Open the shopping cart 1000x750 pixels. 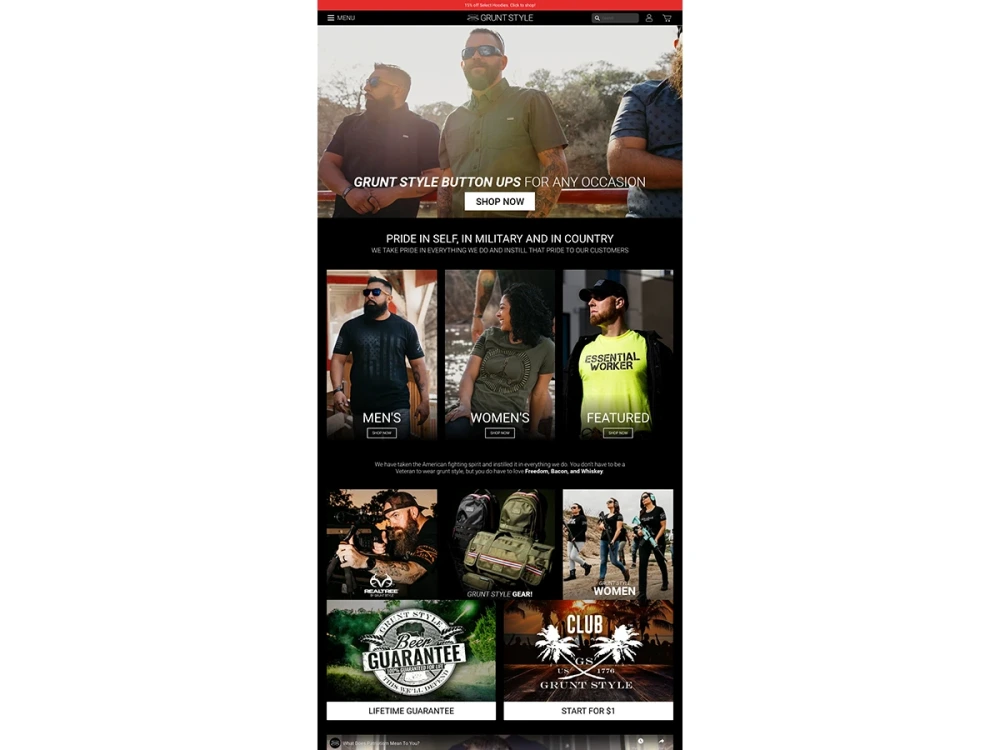click(x=667, y=18)
